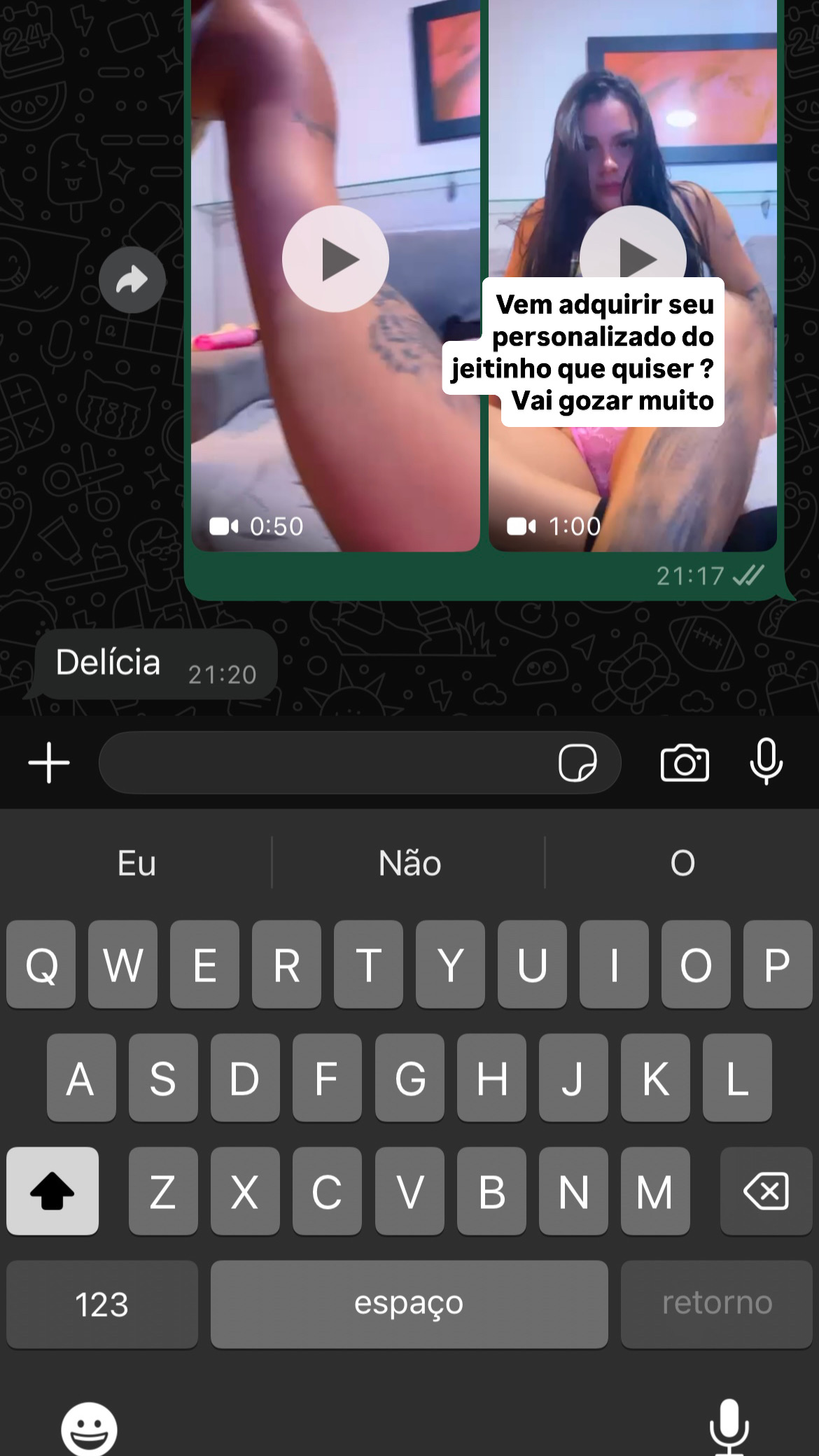Image resolution: width=819 pixels, height=1456 pixels.
Task: Open the camera from the chat bar
Action: (x=685, y=762)
